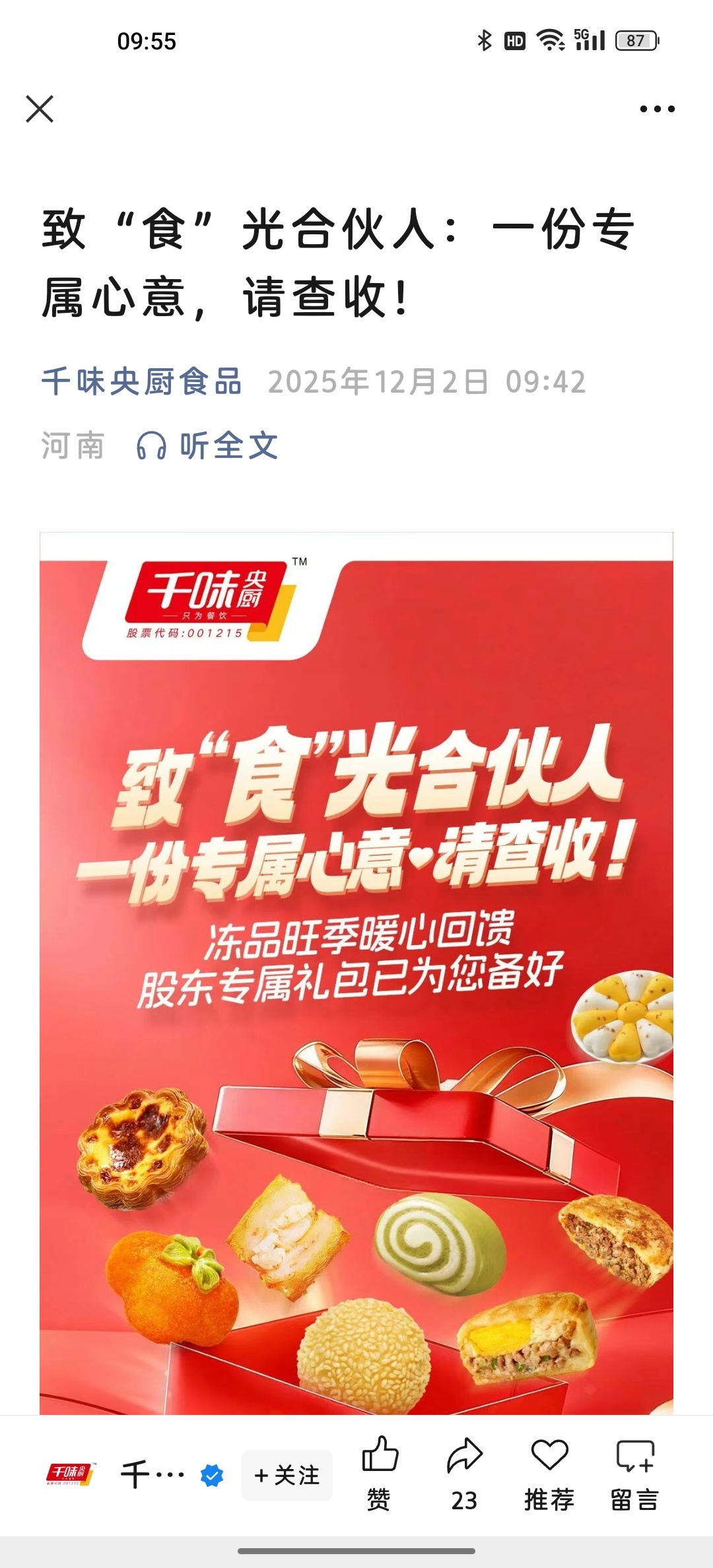The height and width of the screenshot is (1568, 713).
Task: Open the 千味央厨食品 account link
Action: click(142, 382)
